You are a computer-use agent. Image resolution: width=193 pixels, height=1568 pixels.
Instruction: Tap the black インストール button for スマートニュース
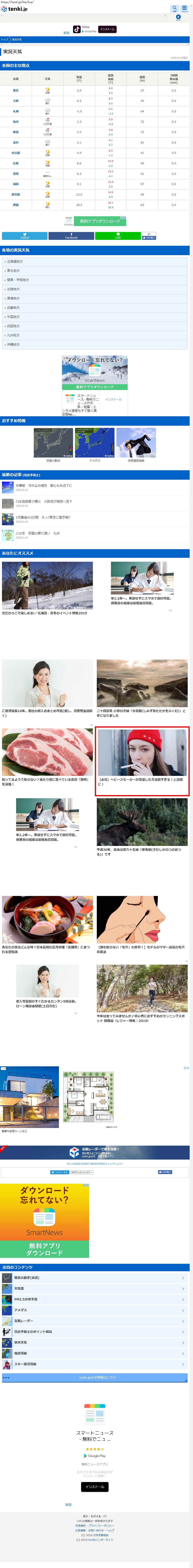(94, 1486)
